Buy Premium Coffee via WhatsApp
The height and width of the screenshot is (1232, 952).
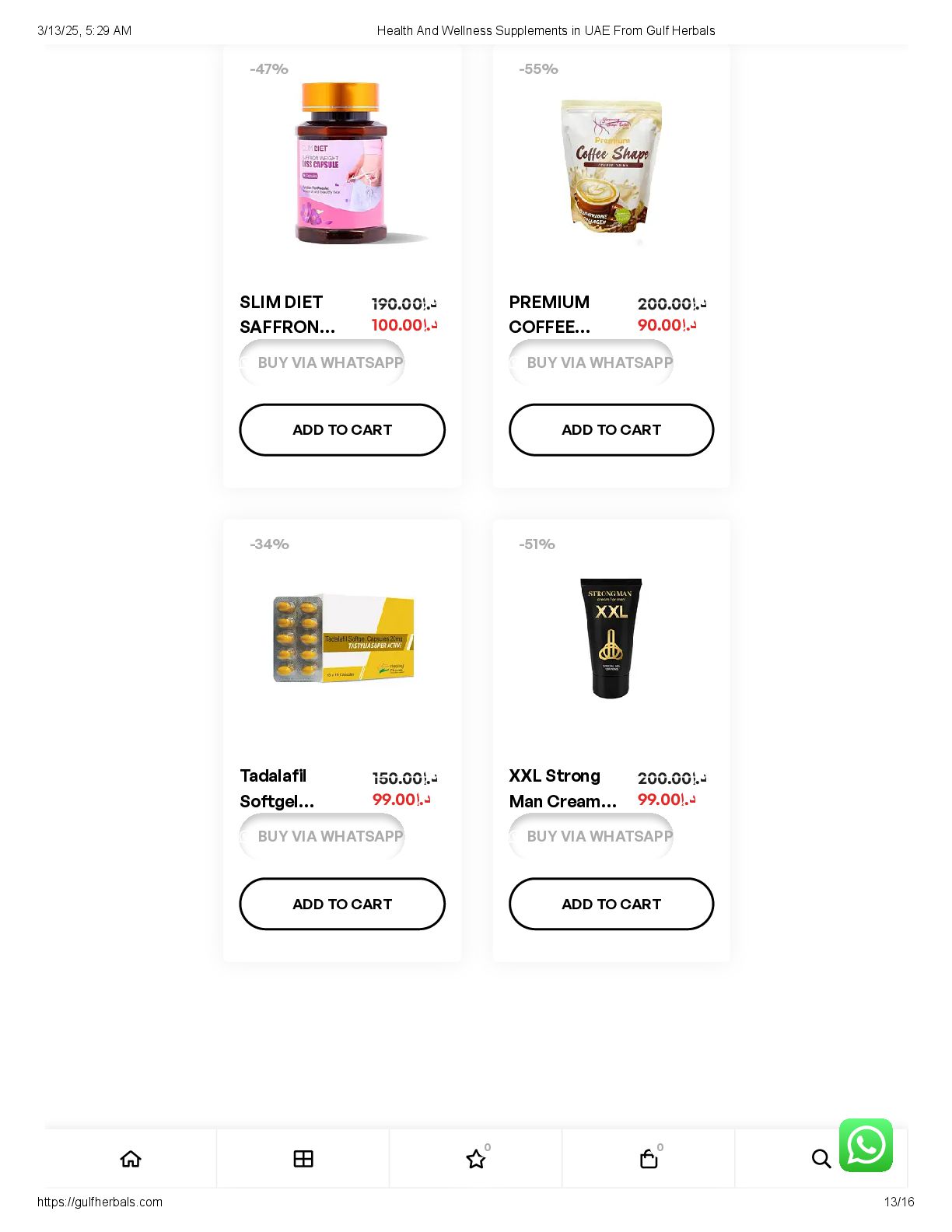click(591, 362)
